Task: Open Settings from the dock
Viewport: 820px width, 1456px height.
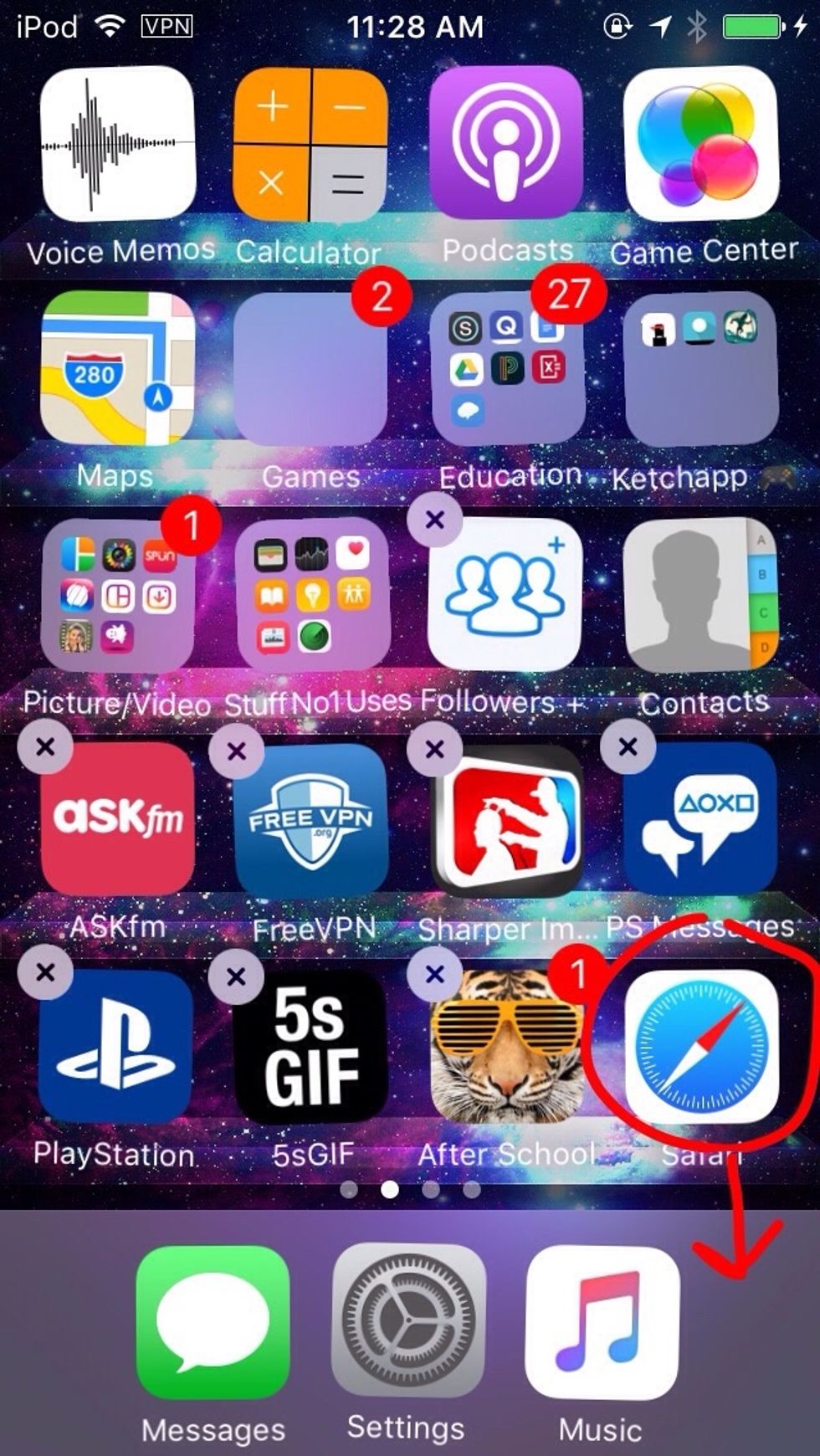Action: [408, 1321]
